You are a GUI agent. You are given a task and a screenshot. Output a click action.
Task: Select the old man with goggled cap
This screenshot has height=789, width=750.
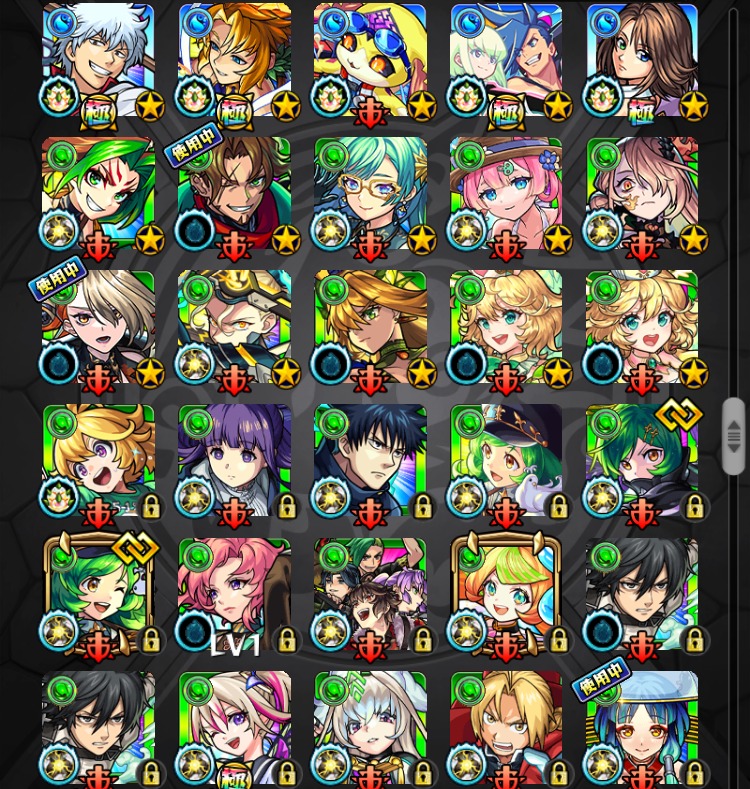(234, 328)
